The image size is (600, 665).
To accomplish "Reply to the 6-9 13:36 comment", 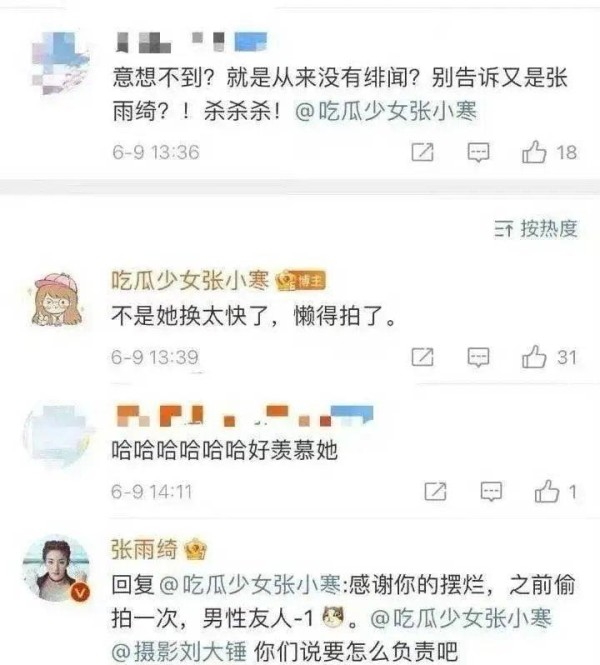I will click(x=480, y=152).
